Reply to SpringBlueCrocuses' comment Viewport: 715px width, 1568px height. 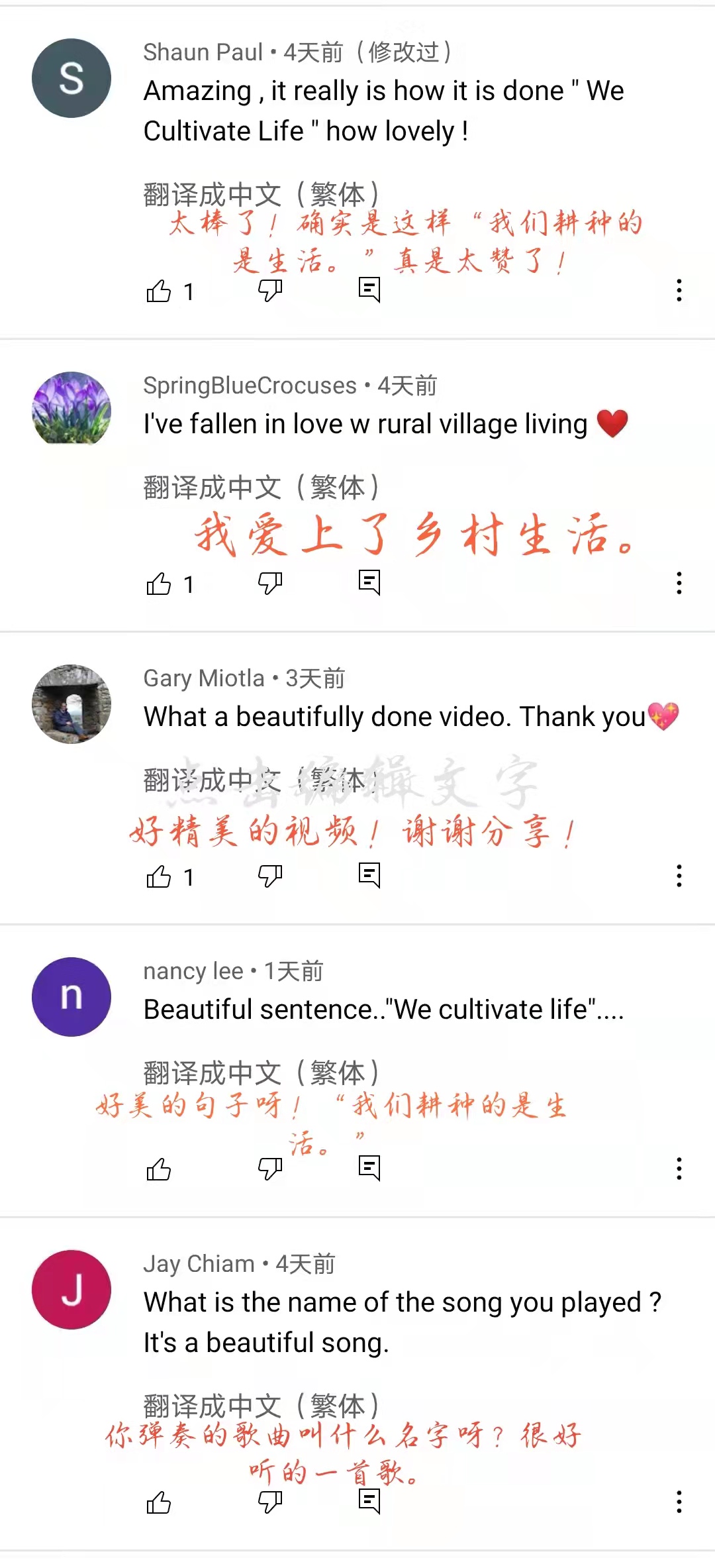coord(369,582)
